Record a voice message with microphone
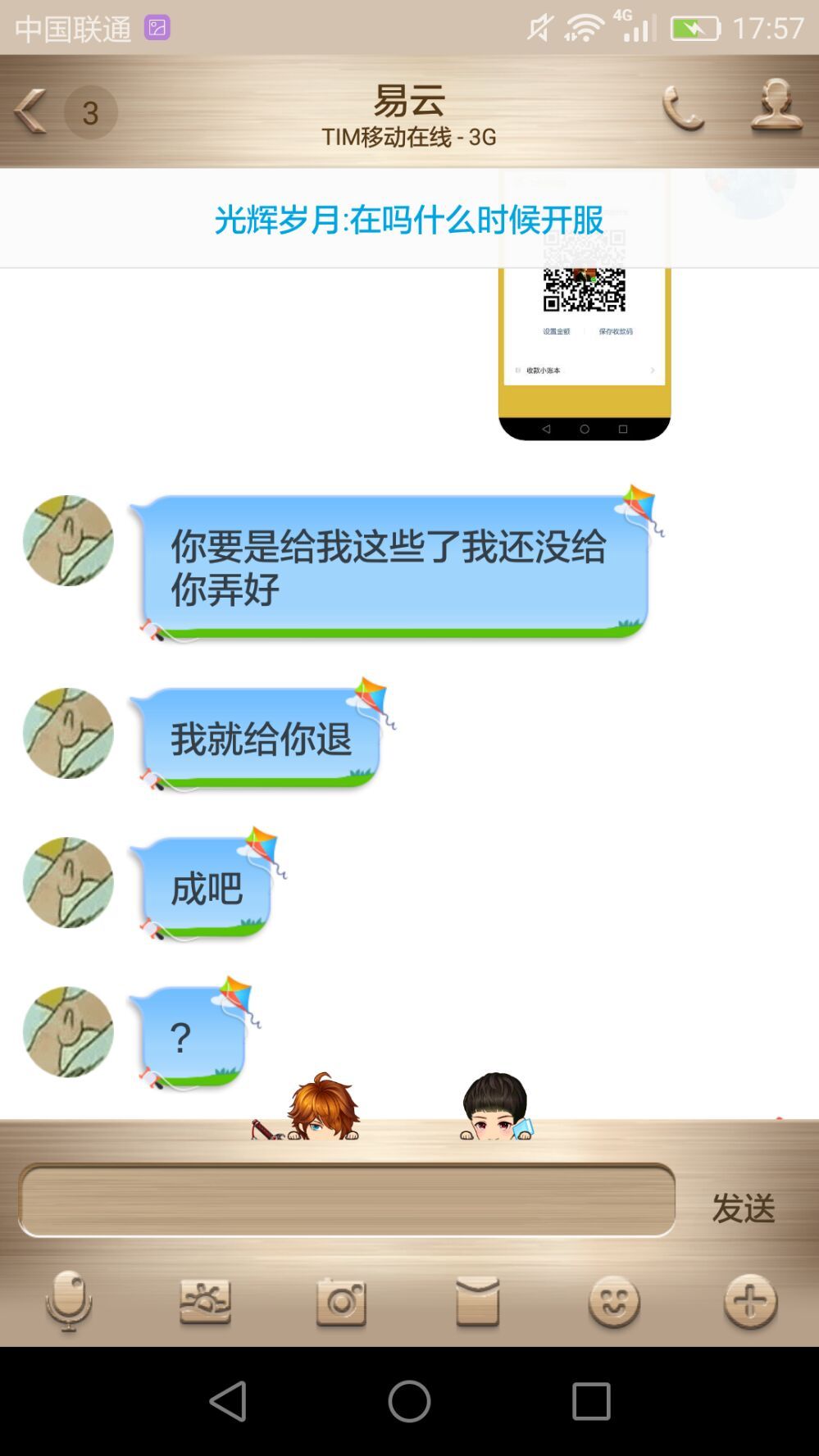This screenshot has height=1456, width=819. tap(68, 1301)
